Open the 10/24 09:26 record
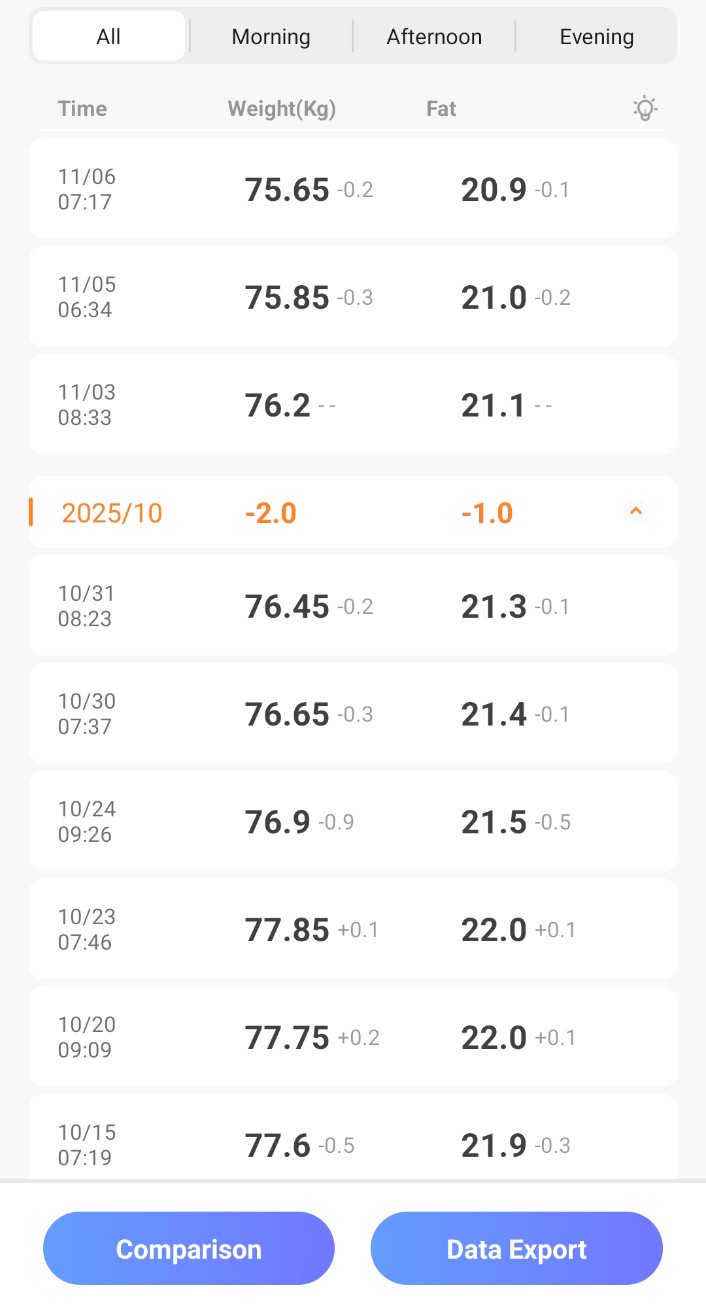This screenshot has width=706, height=1308. coord(352,822)
